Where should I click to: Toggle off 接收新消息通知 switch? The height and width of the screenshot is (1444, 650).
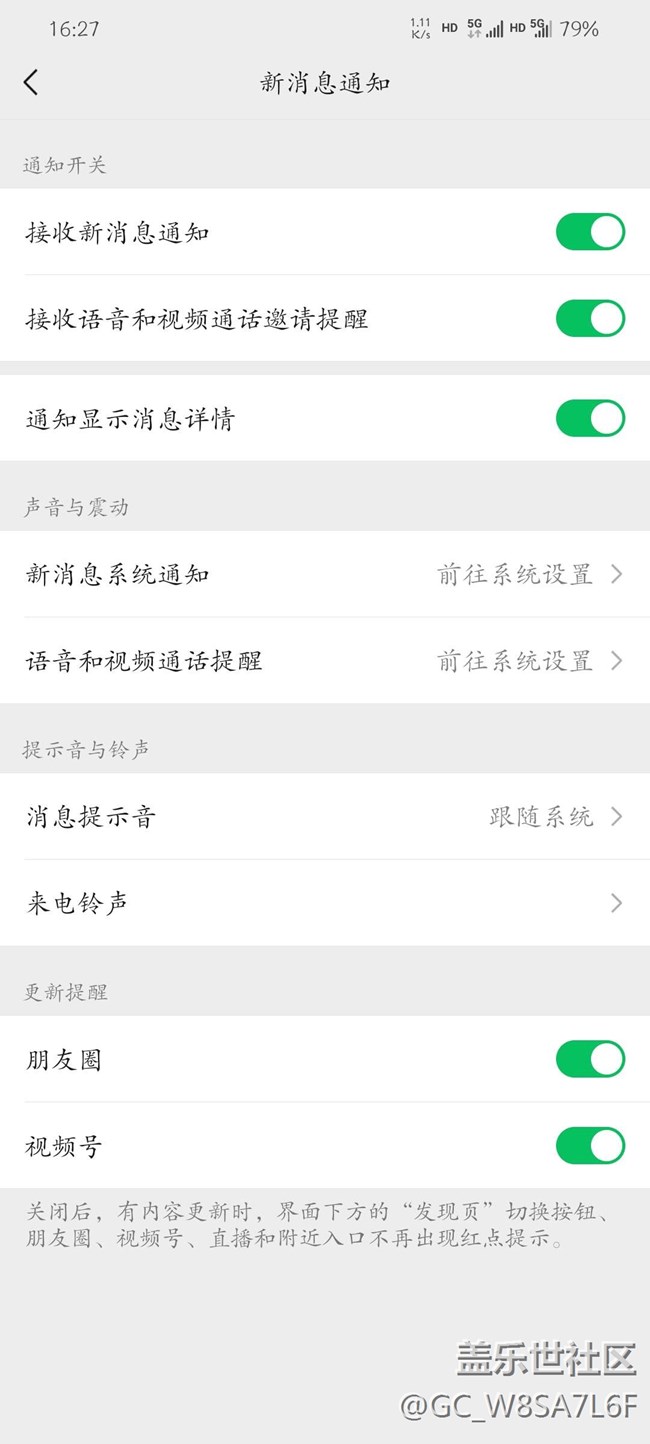coord(590,232)
